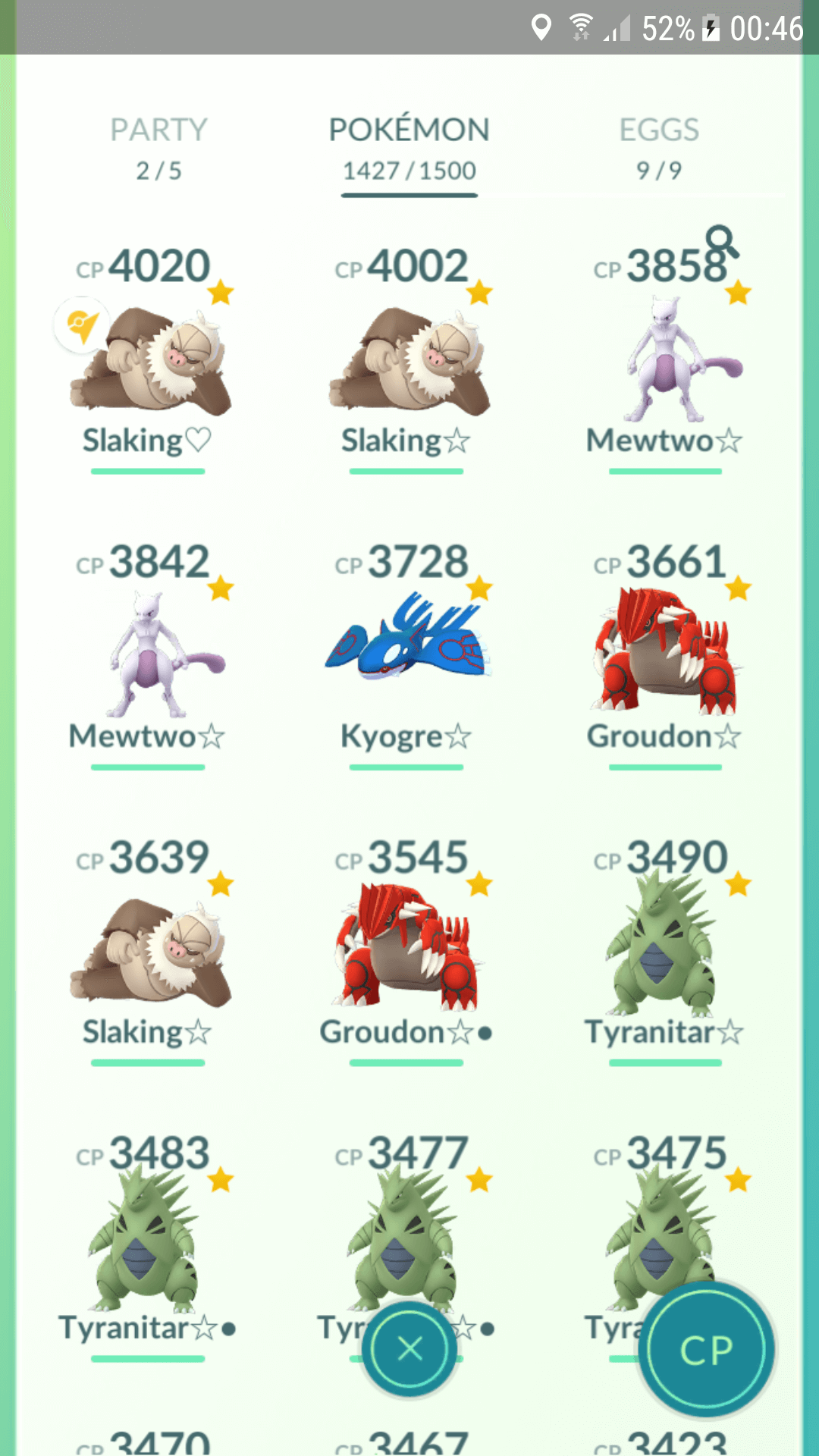Close the Pokémon list with X button
819x1456 pixels.
click(409, 1349)
